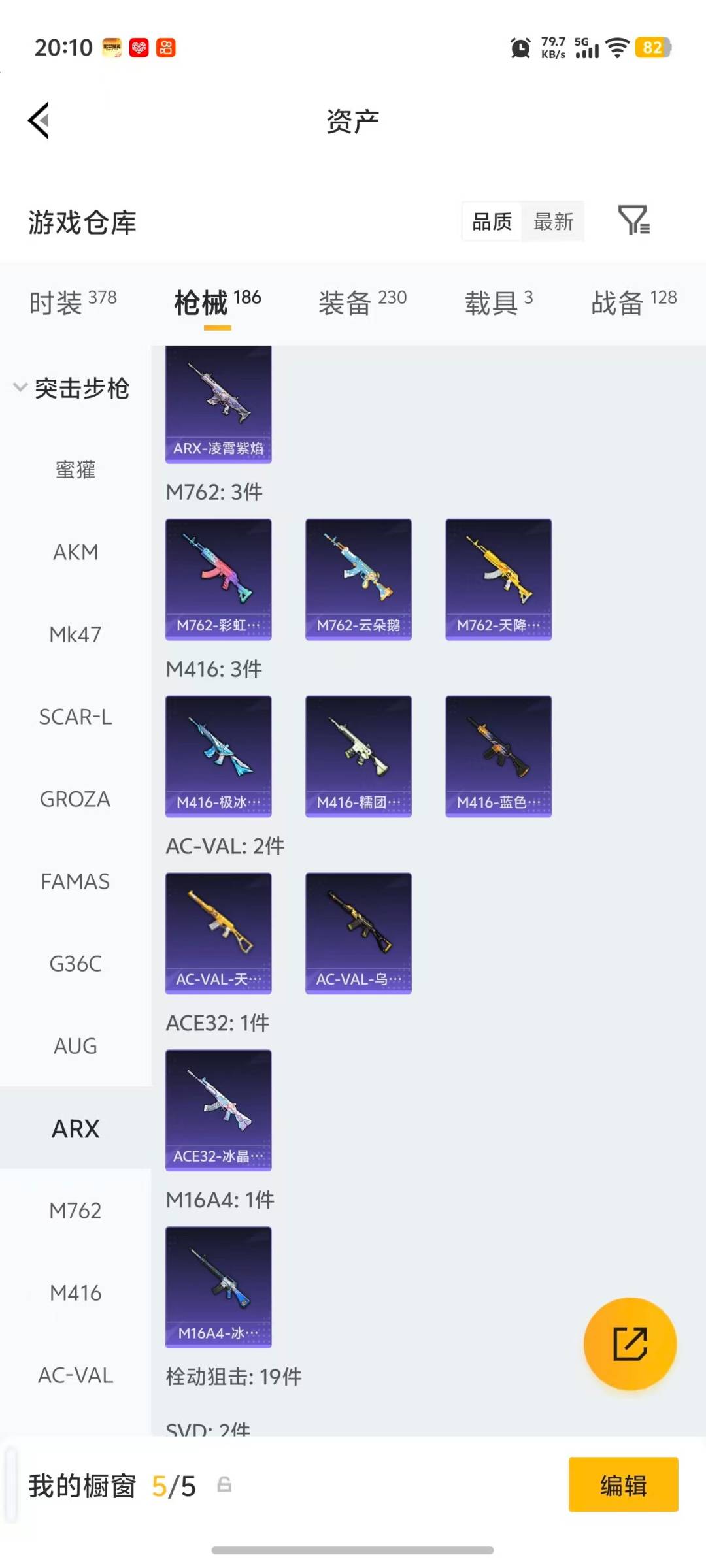
Task: Navigate back using the back arrow
Action: tap(38, 121)
